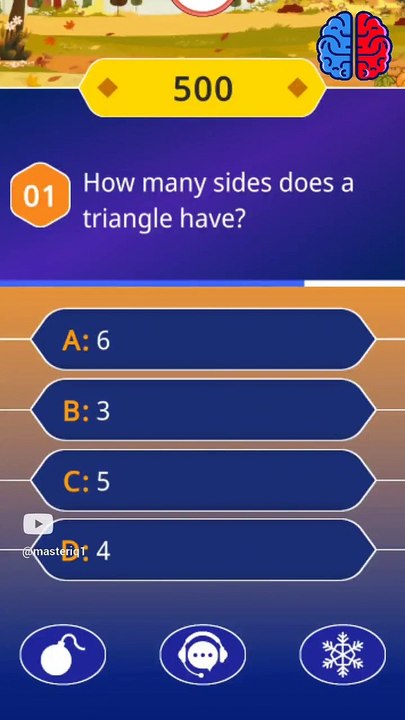
Task: Use the bomb lifeline
Action: tap(63, 654)
